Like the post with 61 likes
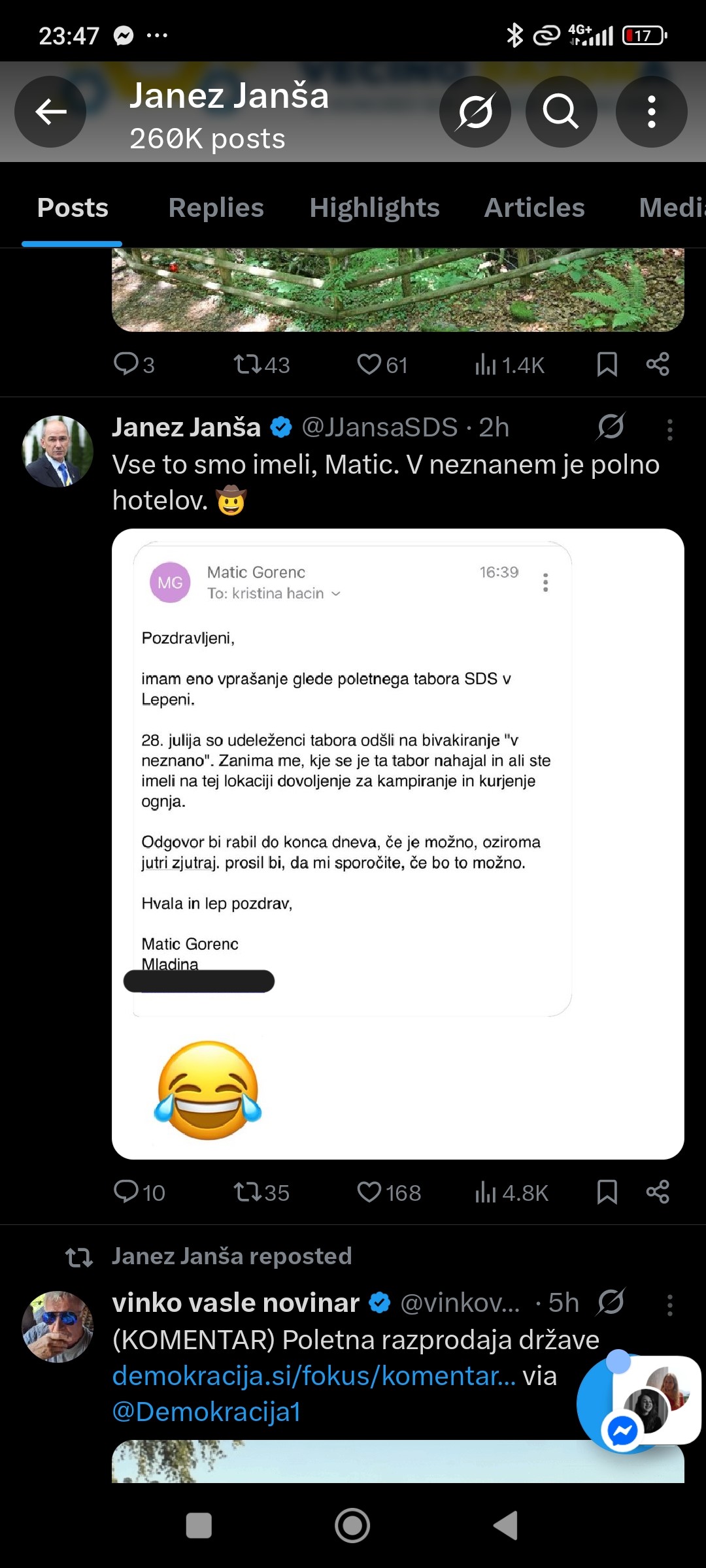706x1568 pixels. (x=382, y=365)
